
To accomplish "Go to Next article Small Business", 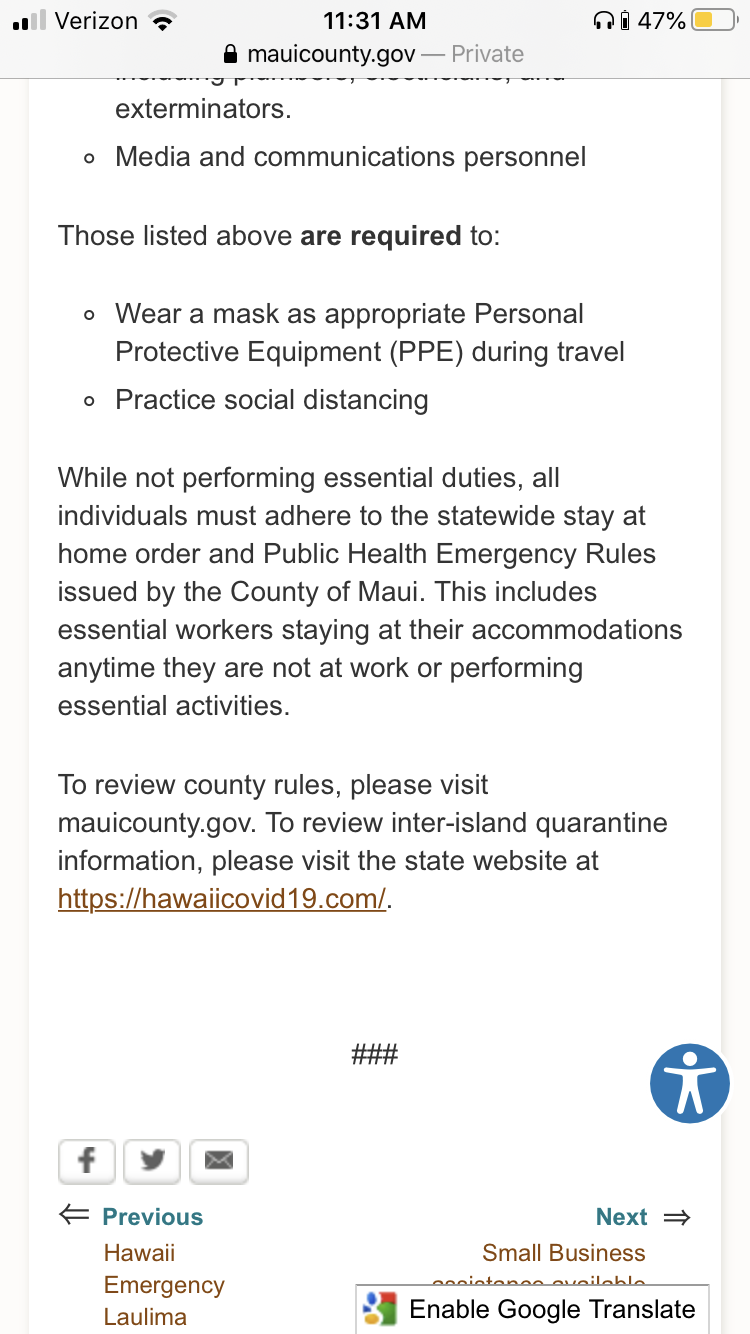I will (564, 1252).
